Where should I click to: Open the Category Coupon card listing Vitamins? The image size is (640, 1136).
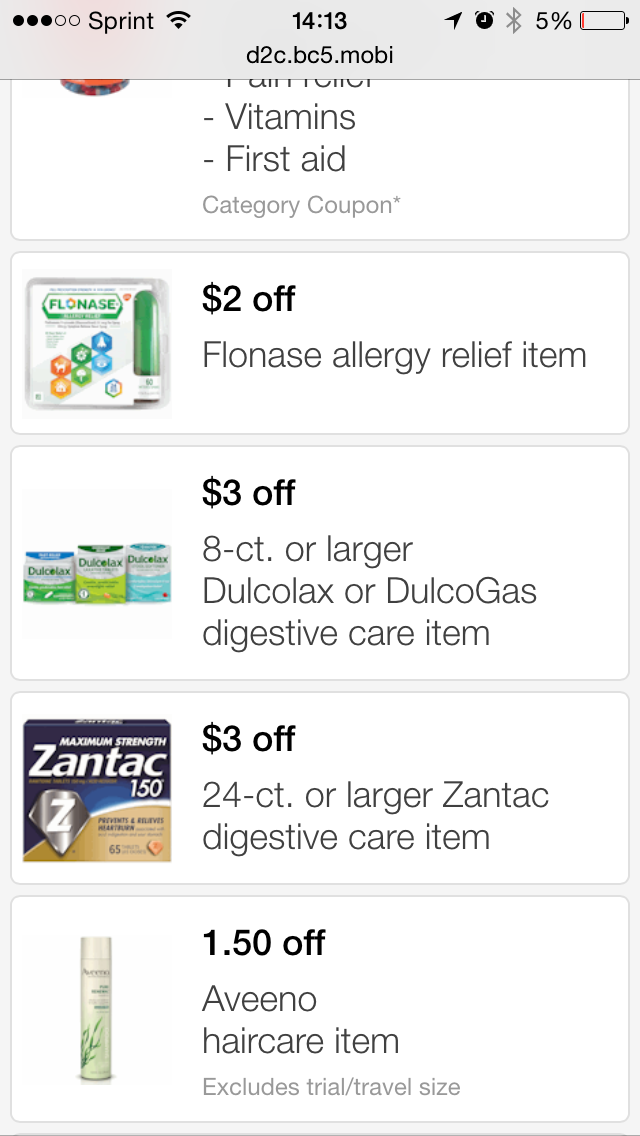coord(320,159)
